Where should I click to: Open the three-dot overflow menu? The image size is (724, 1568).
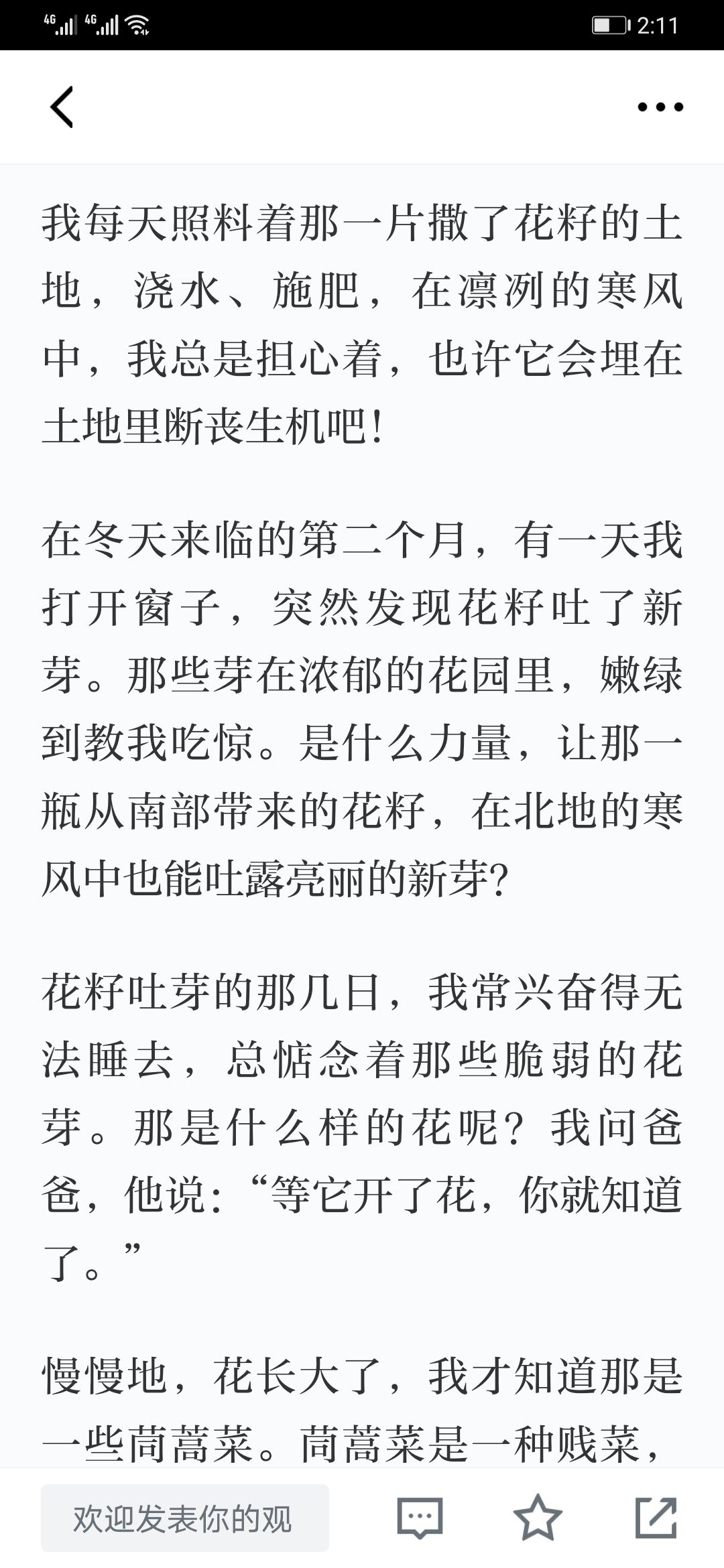[660, 107]
